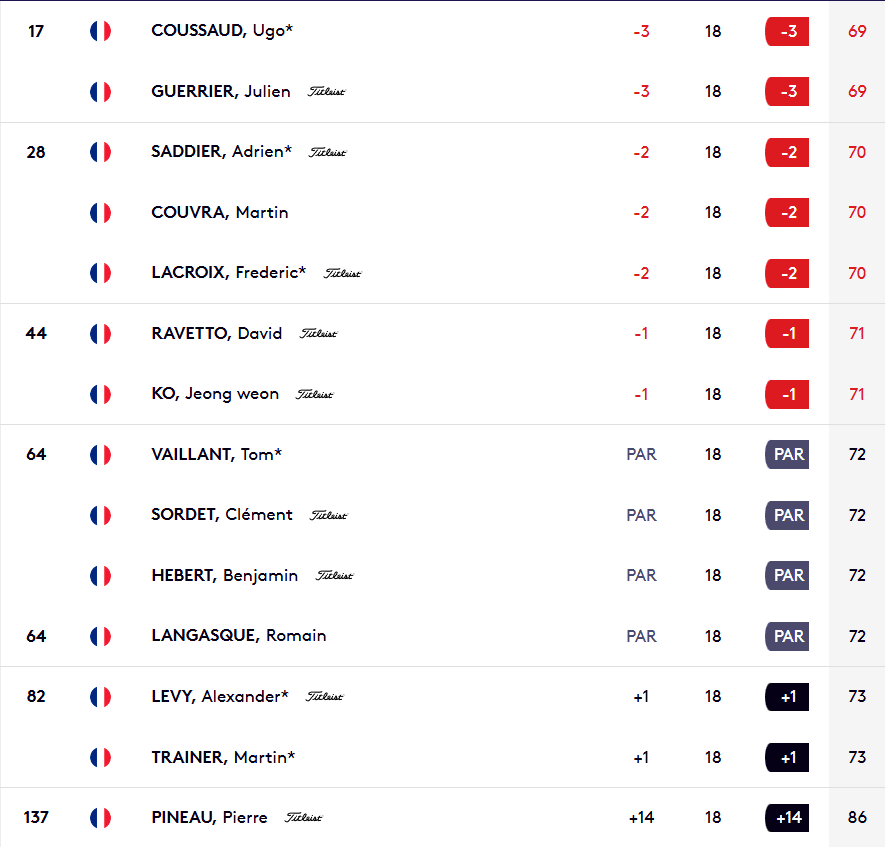
Task: Select Romain Langasque's row
Action: [239, 636]
